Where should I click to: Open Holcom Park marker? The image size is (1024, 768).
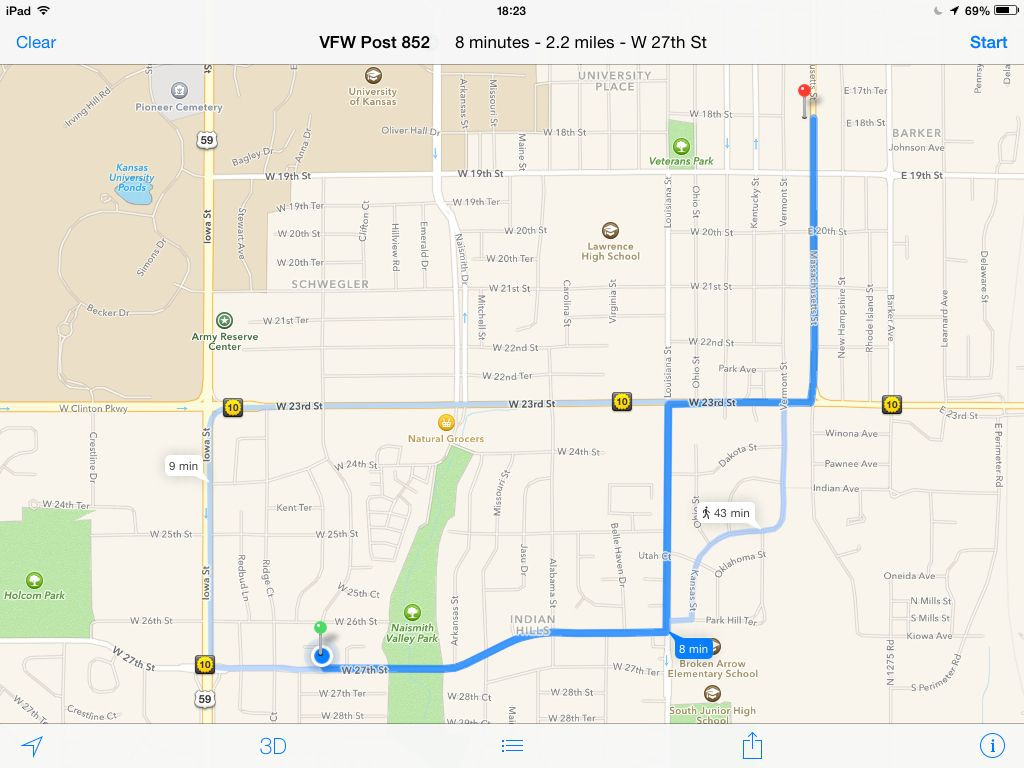[x=35, y=580]
